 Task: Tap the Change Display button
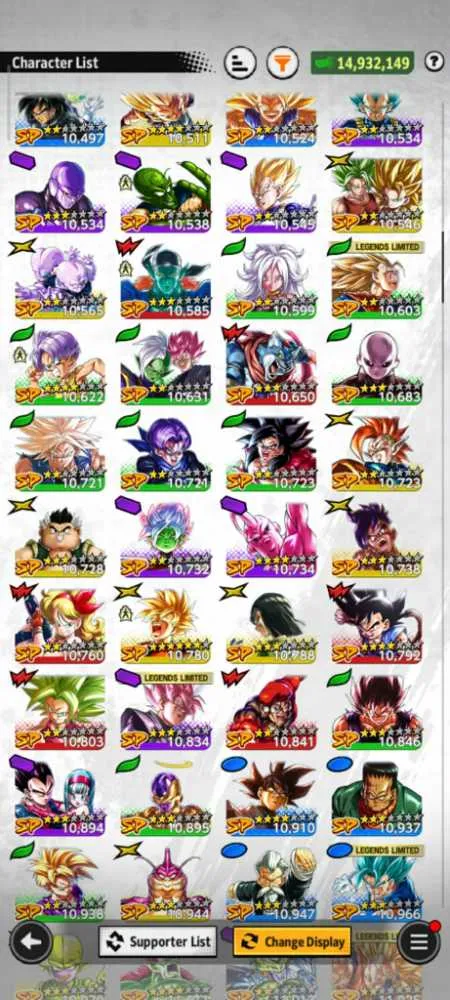pyautogui.click(x=291, y=941)
